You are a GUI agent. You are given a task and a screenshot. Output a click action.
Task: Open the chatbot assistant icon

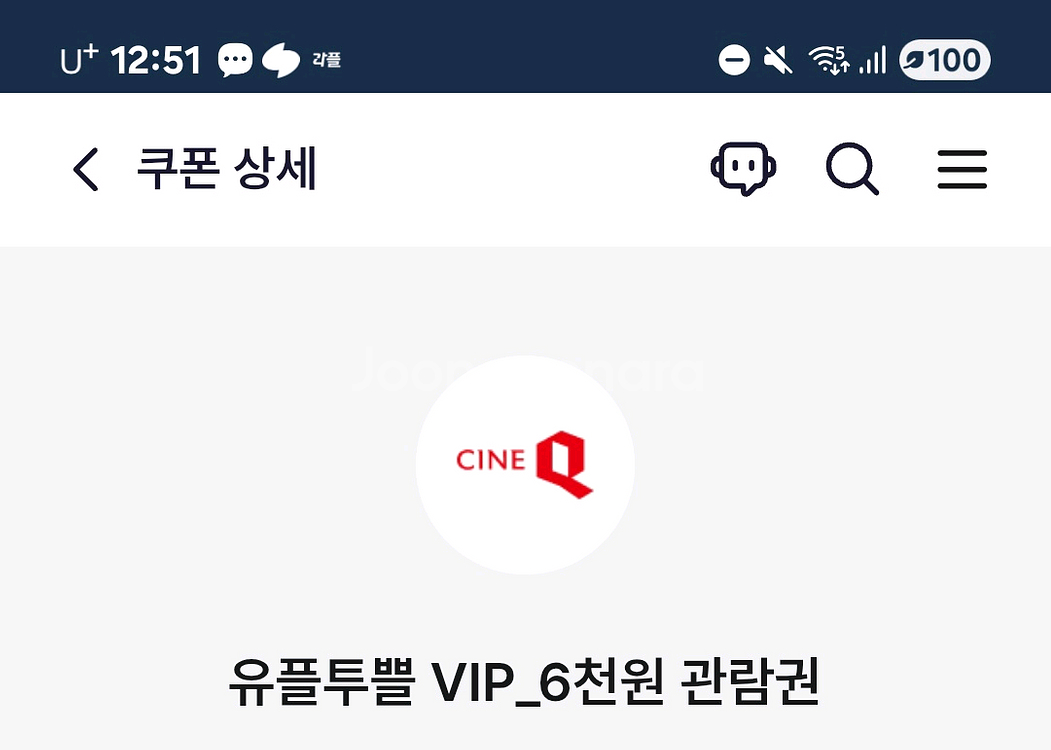tap(743, 168)
